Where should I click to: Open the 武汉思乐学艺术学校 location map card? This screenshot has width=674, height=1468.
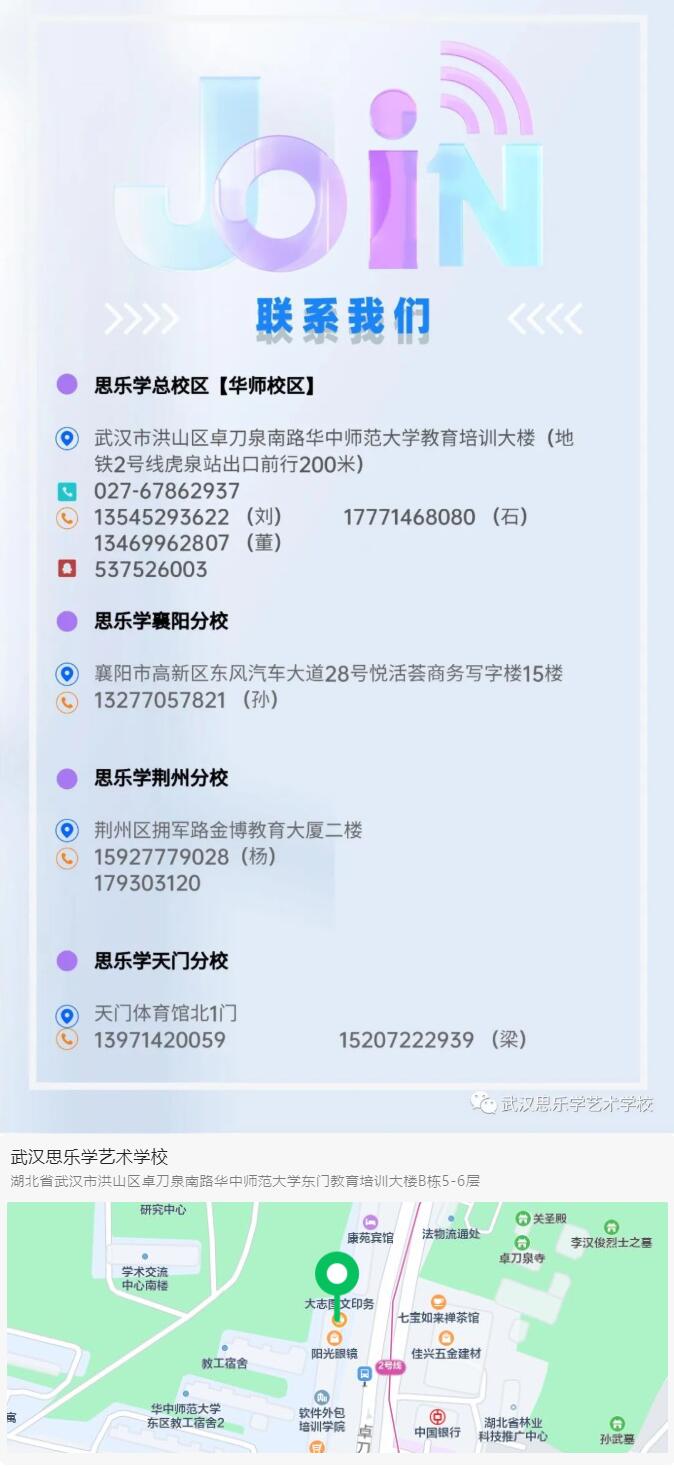[x=337, y=1298]
